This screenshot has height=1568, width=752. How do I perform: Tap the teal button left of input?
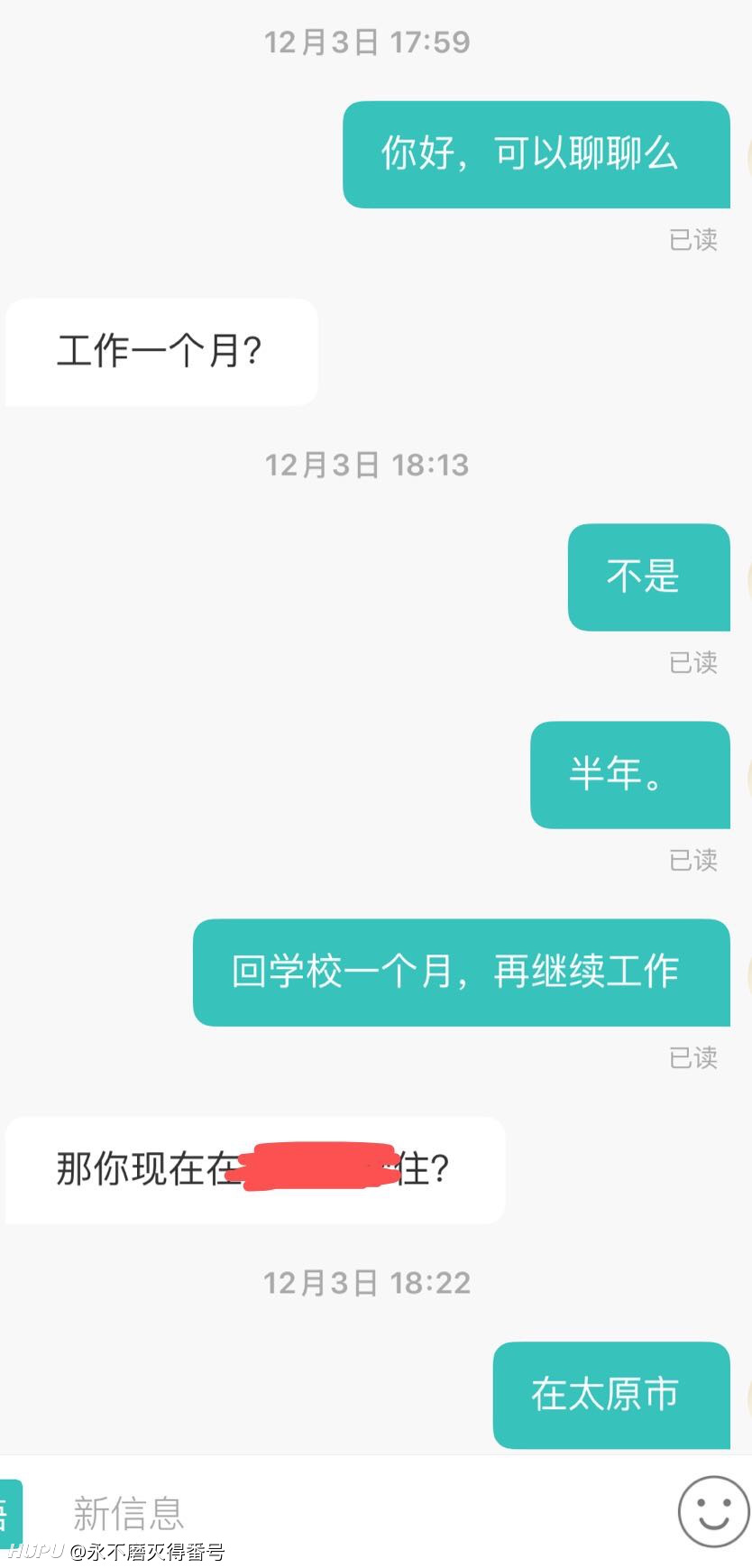10,1513
